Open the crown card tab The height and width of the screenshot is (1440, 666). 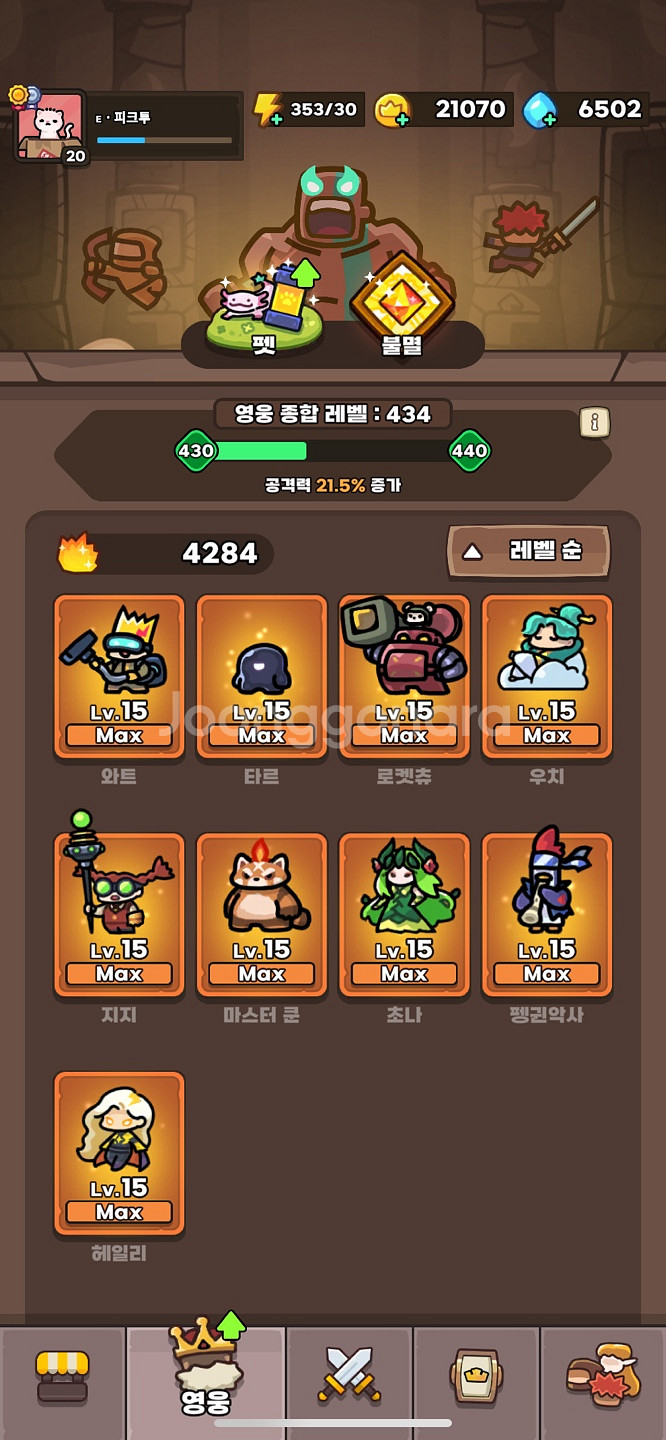tap(476, 1377)
